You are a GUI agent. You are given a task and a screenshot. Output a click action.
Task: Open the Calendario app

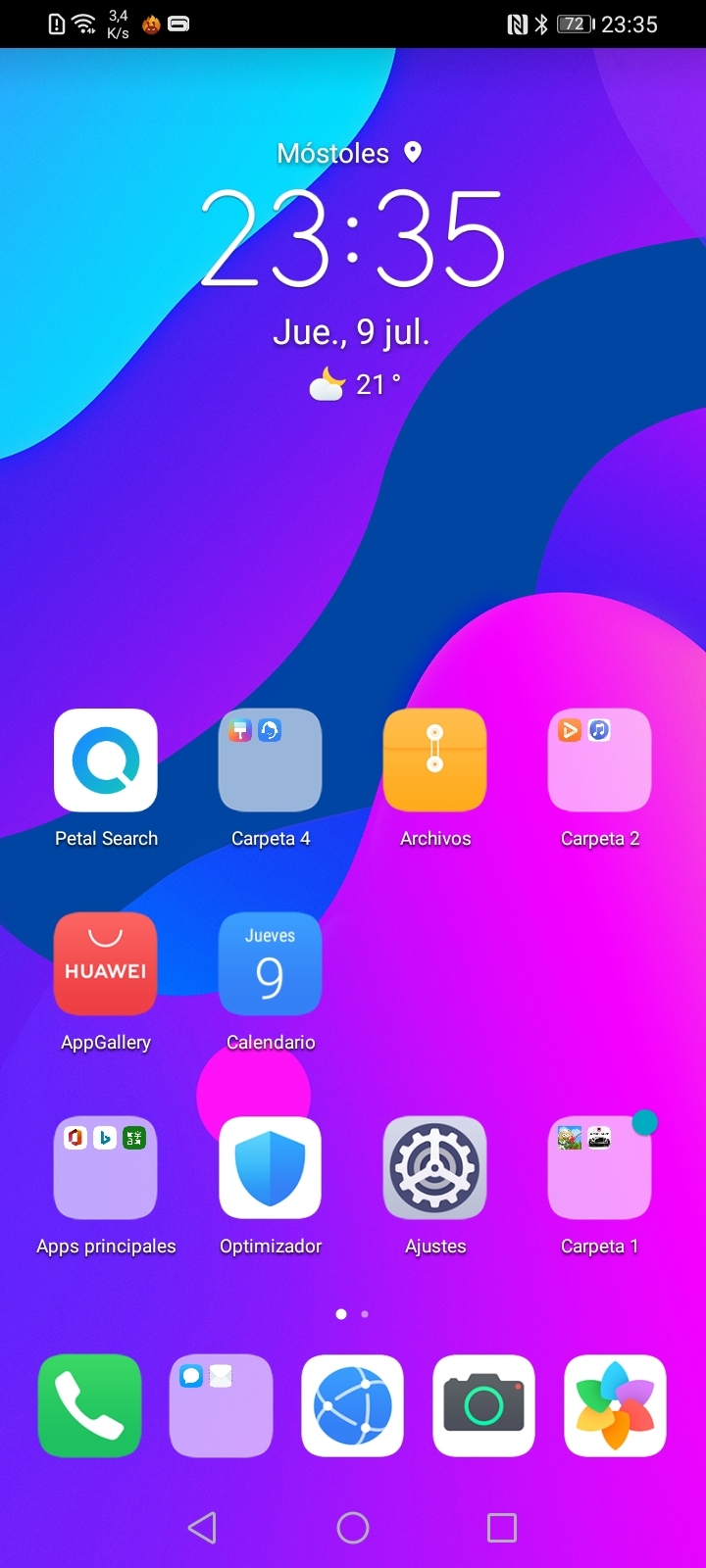tap(271, 964)
